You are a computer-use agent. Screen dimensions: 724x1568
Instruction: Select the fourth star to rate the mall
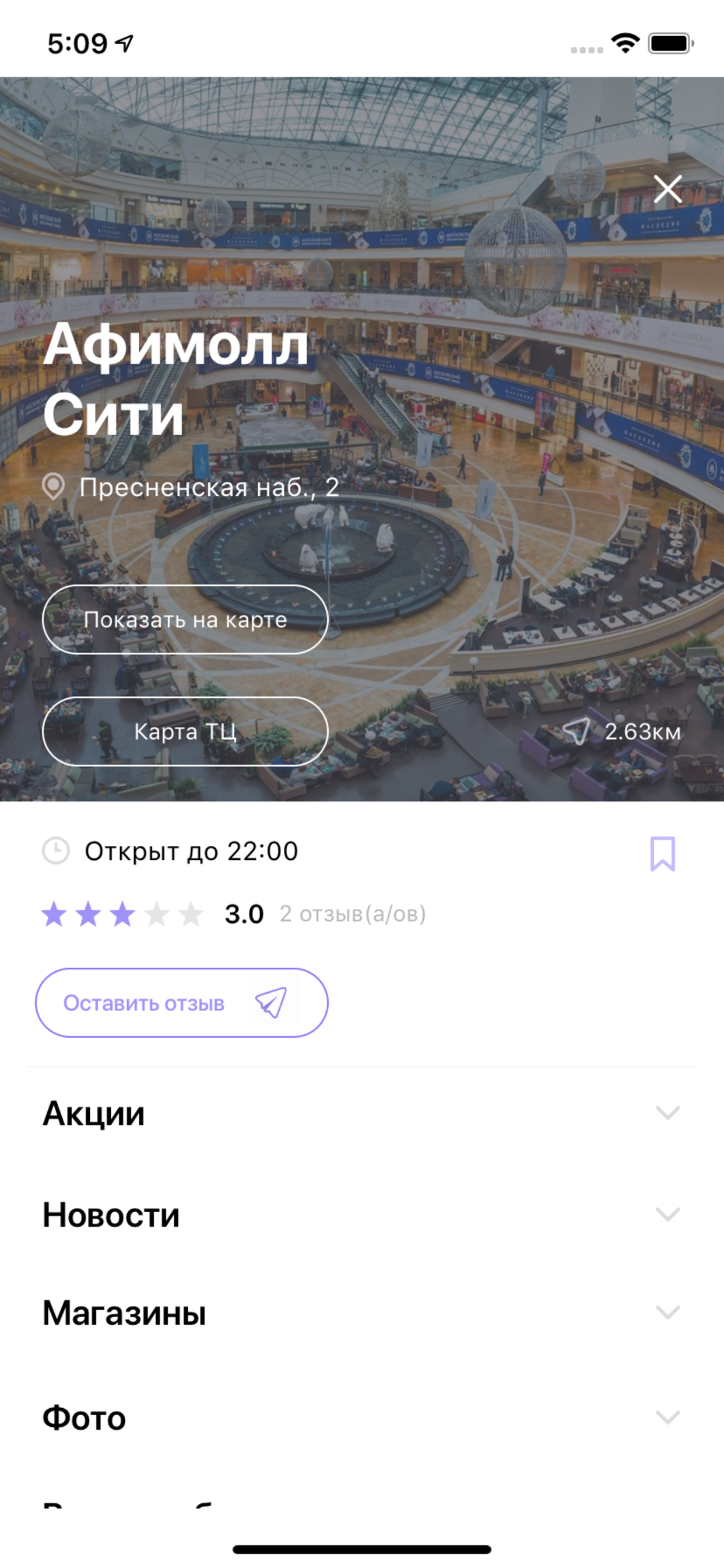(x=156, y=913)
